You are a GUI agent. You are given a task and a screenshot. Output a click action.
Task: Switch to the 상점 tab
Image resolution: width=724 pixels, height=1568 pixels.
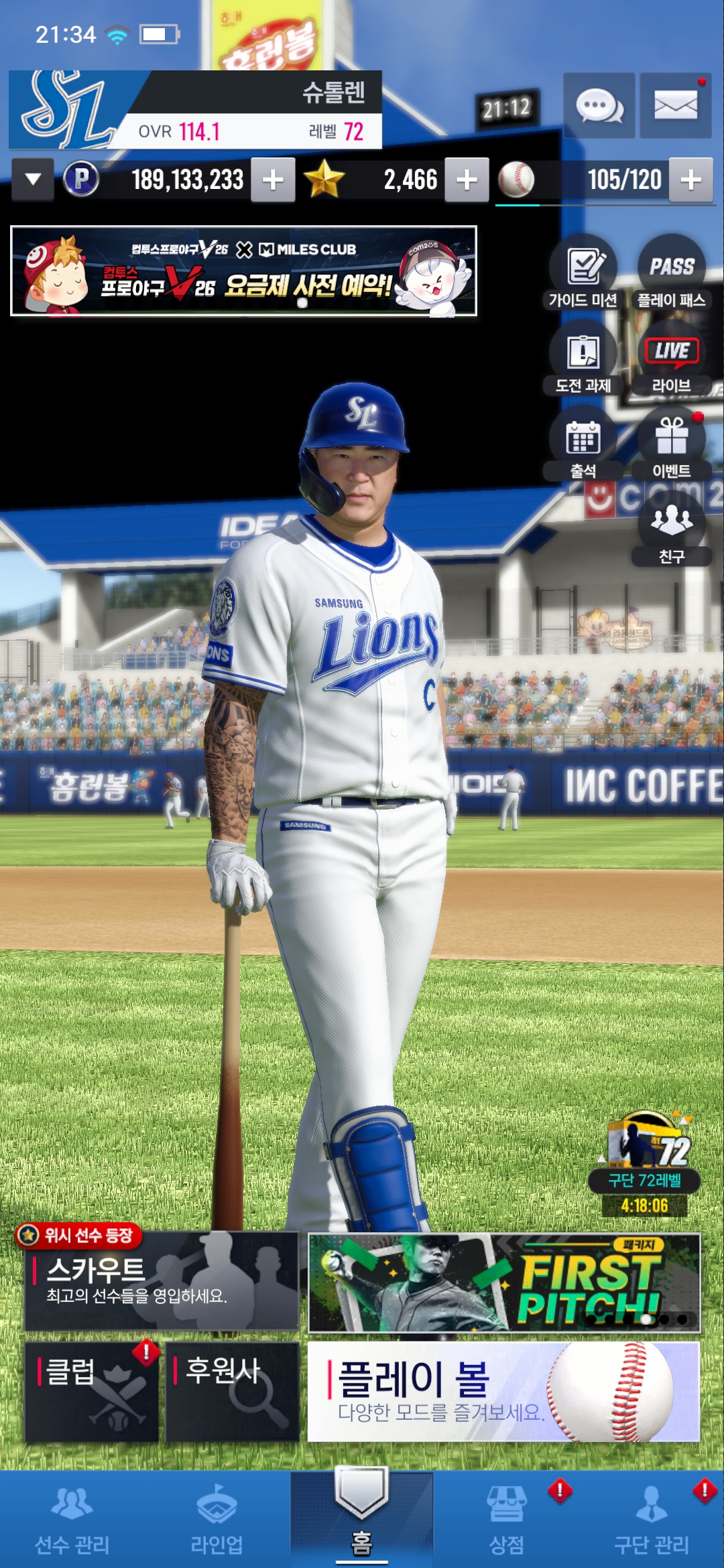tap(506, 1520)
